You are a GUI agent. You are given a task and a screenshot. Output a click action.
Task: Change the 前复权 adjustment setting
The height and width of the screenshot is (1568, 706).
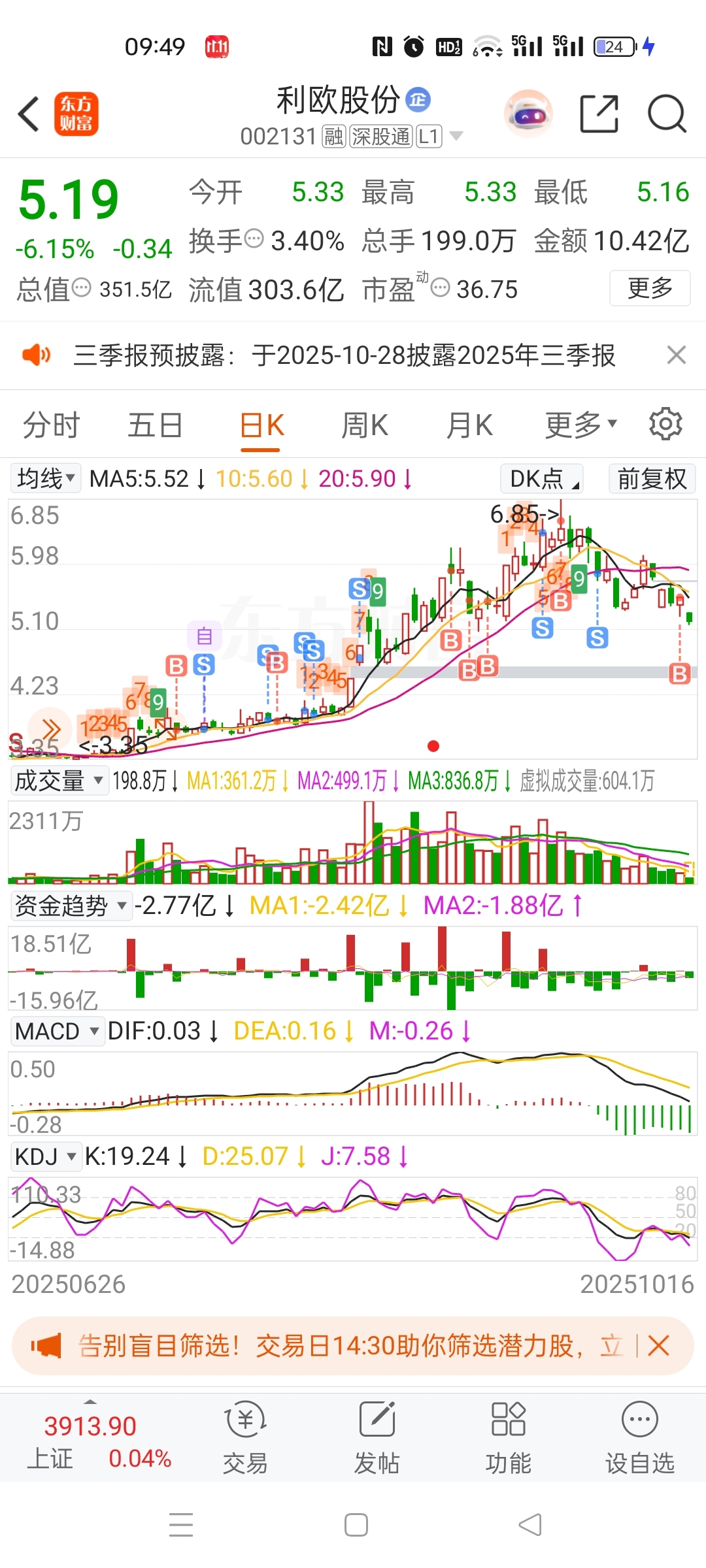pos(652,478)
